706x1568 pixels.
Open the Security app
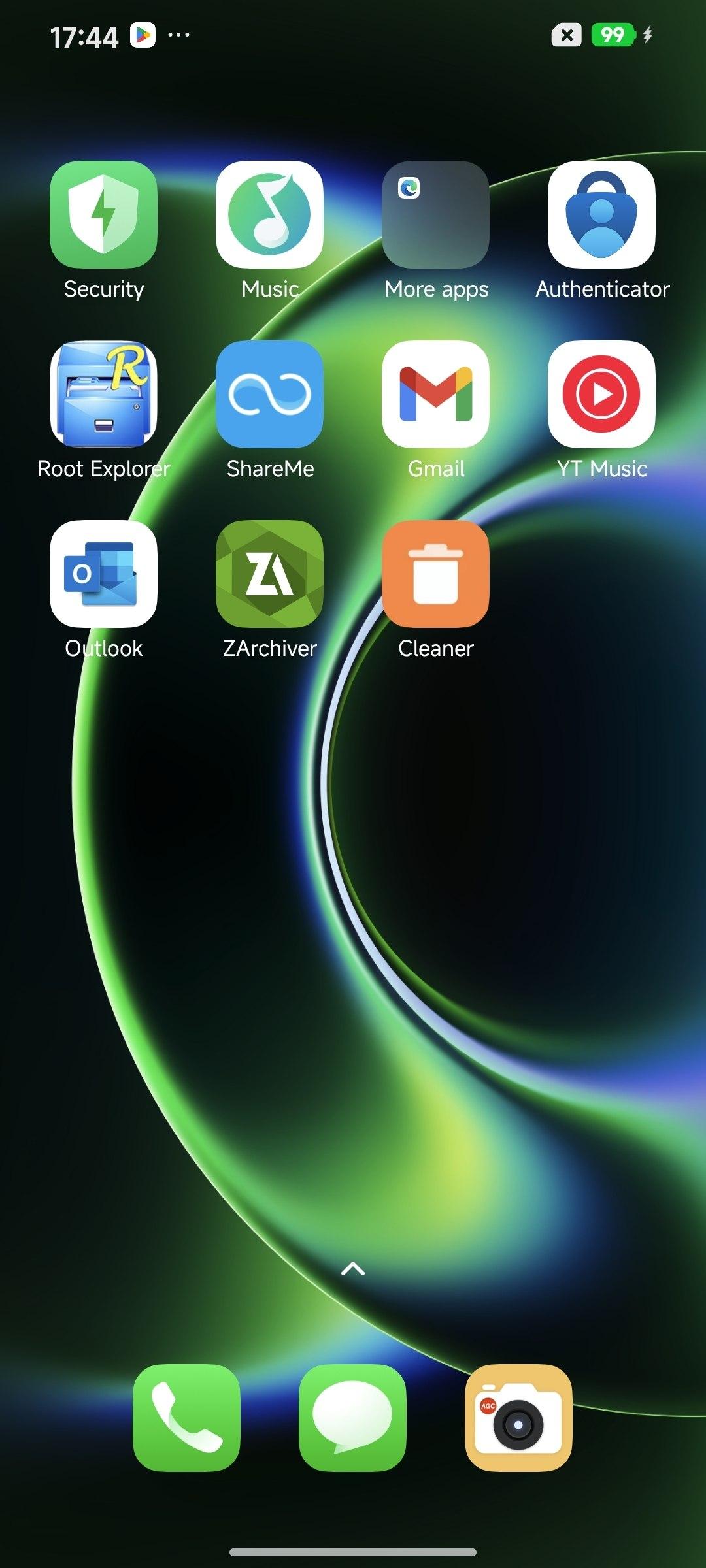103,214
